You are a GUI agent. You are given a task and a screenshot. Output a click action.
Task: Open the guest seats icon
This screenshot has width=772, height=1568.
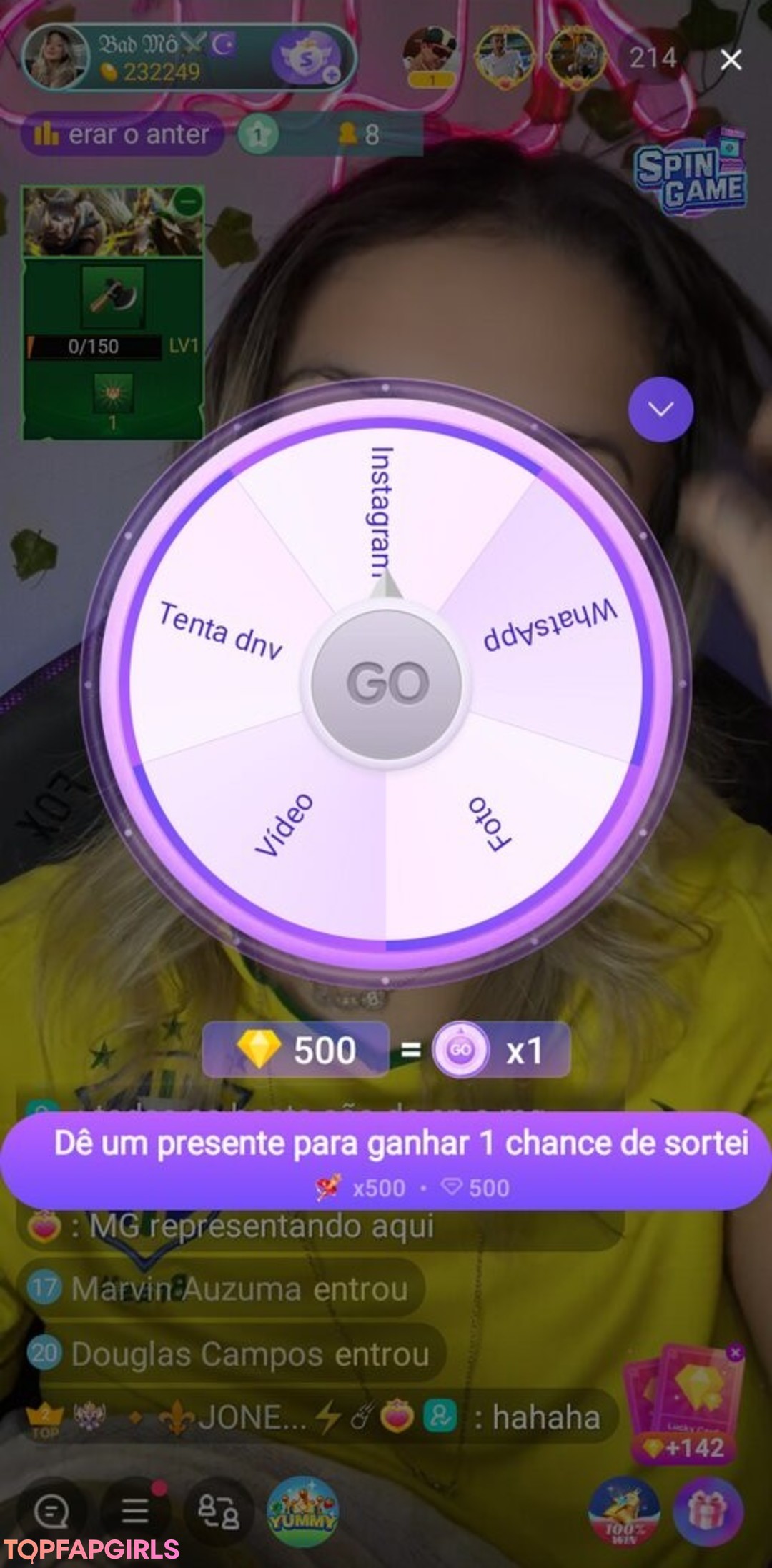click(x=218, y=1511)
